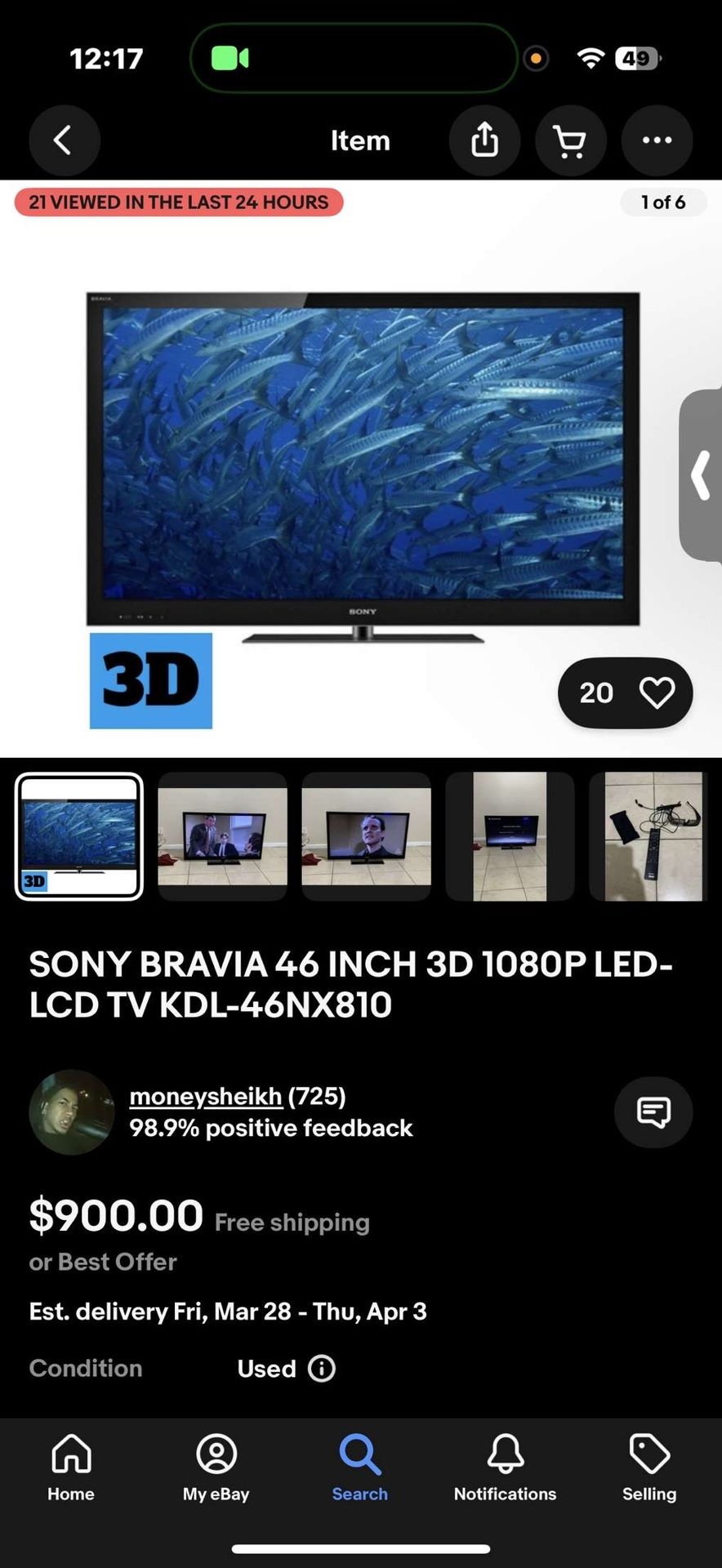Image resolution: width=722 pixels, height=1568 pixels.
Task: Open the Search tab
Action: (360, 1468)
